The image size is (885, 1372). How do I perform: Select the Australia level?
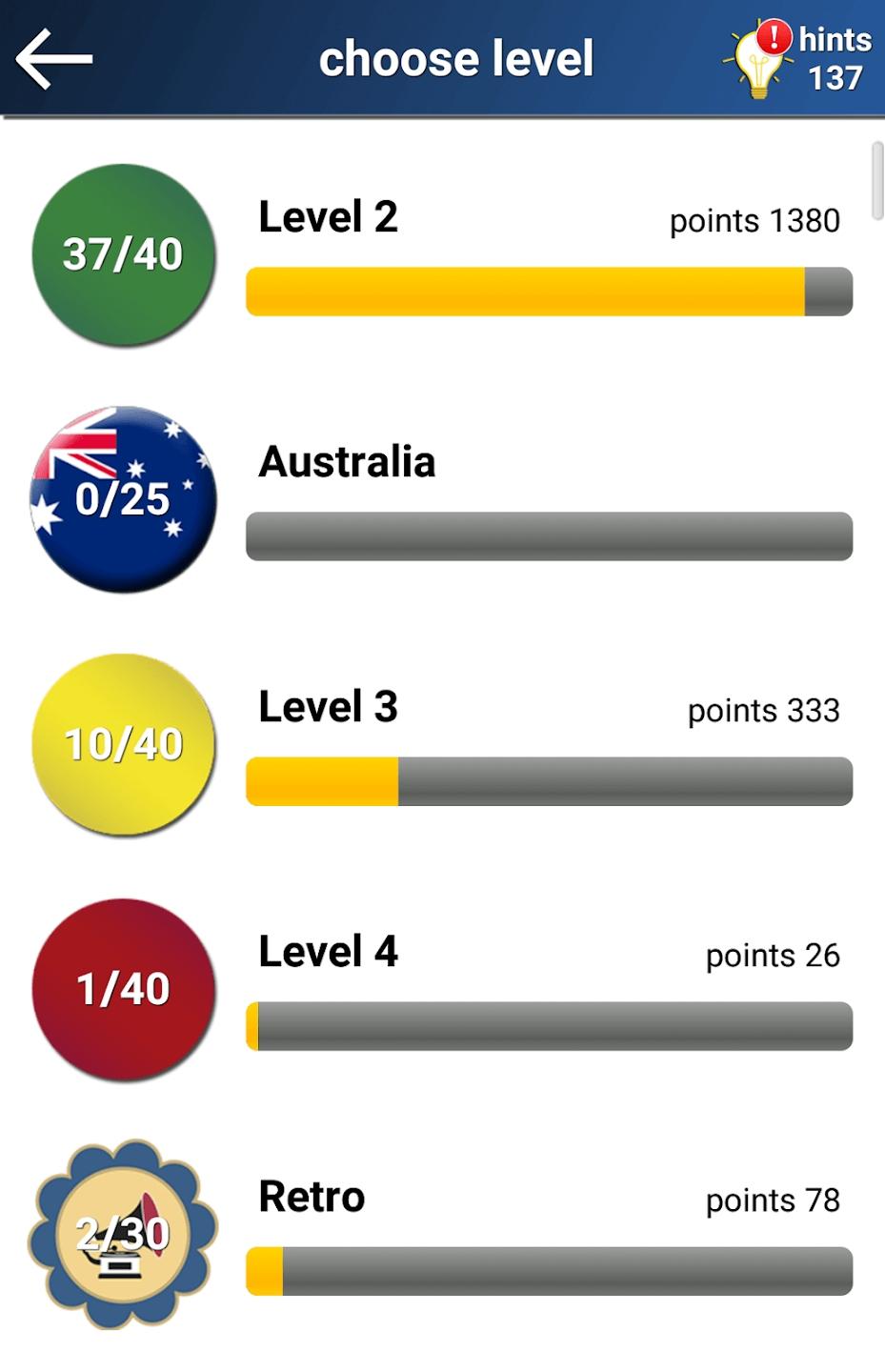(x=442, y=499)
